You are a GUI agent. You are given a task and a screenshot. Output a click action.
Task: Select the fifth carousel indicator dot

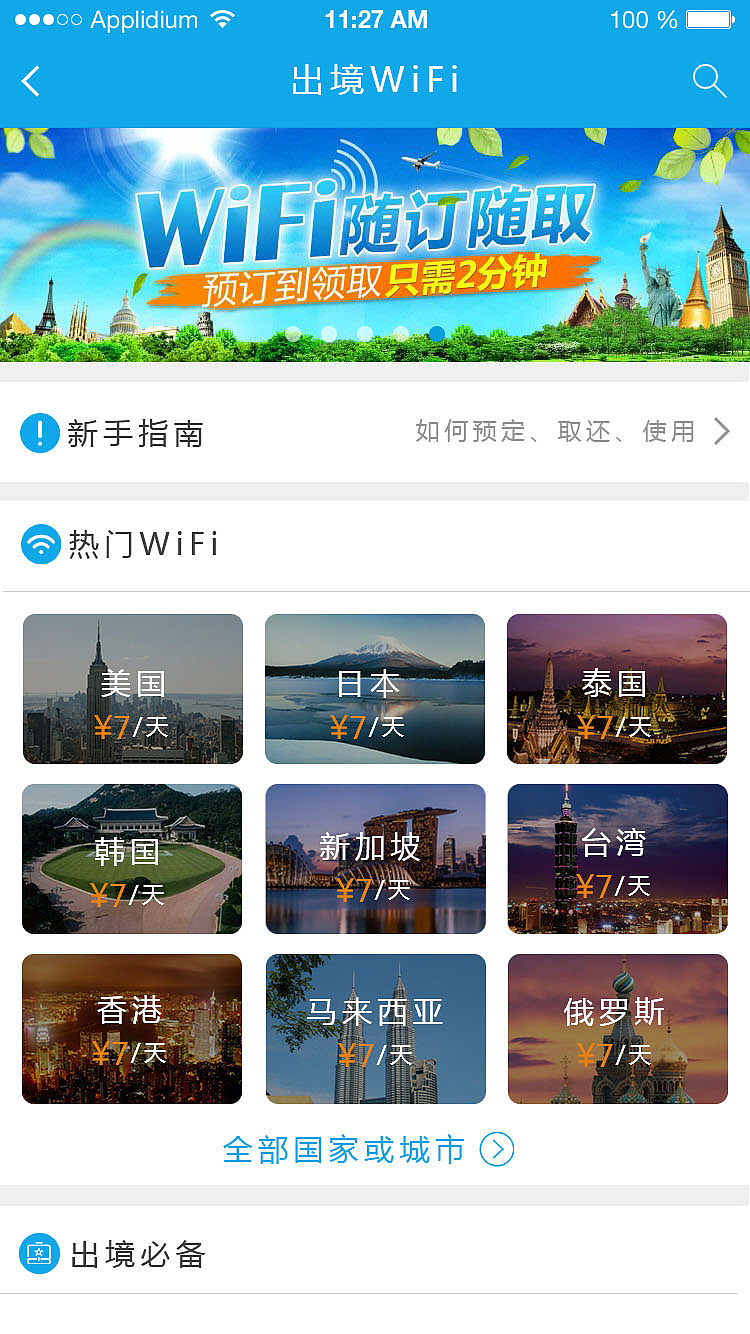tap(437, 334)
